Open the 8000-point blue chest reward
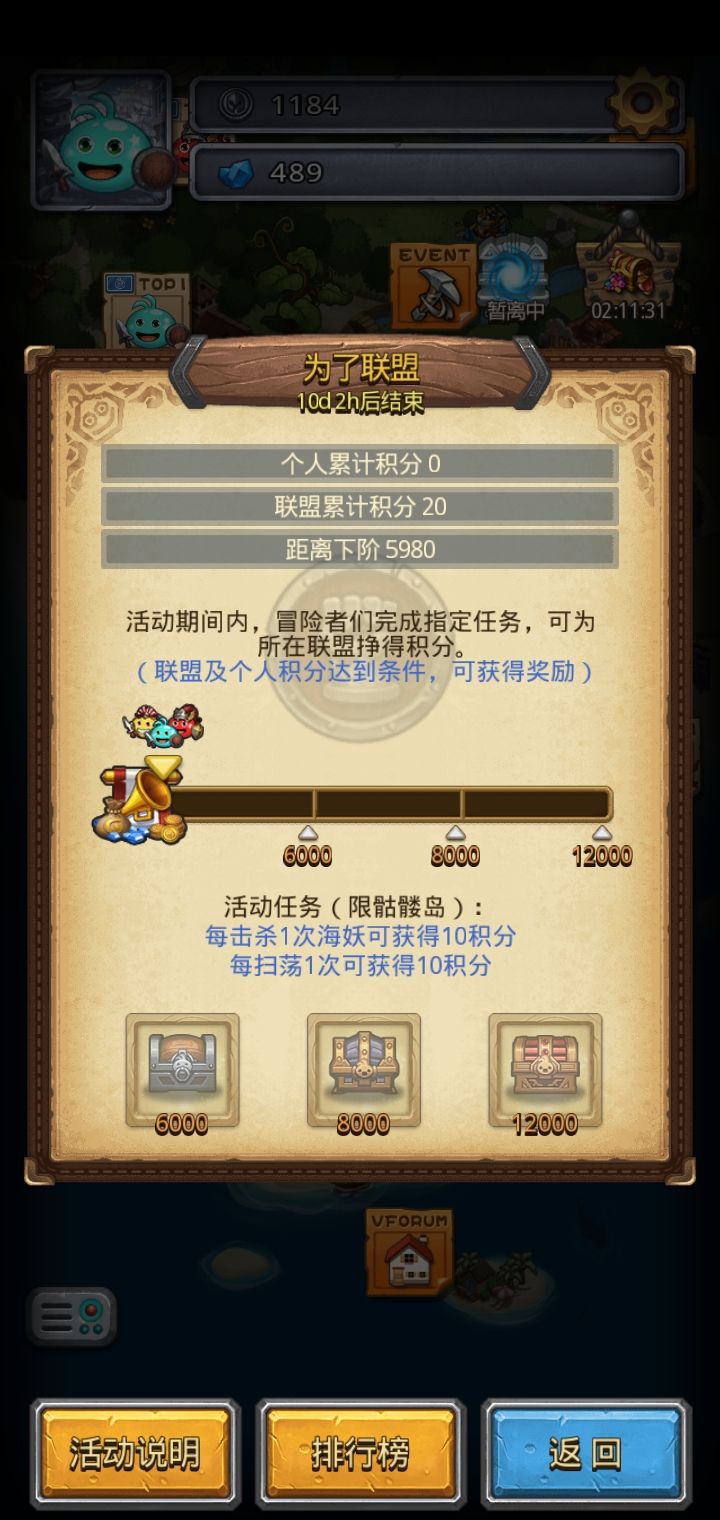This screenshot has height=1520, width=720. coord(362,1065)
